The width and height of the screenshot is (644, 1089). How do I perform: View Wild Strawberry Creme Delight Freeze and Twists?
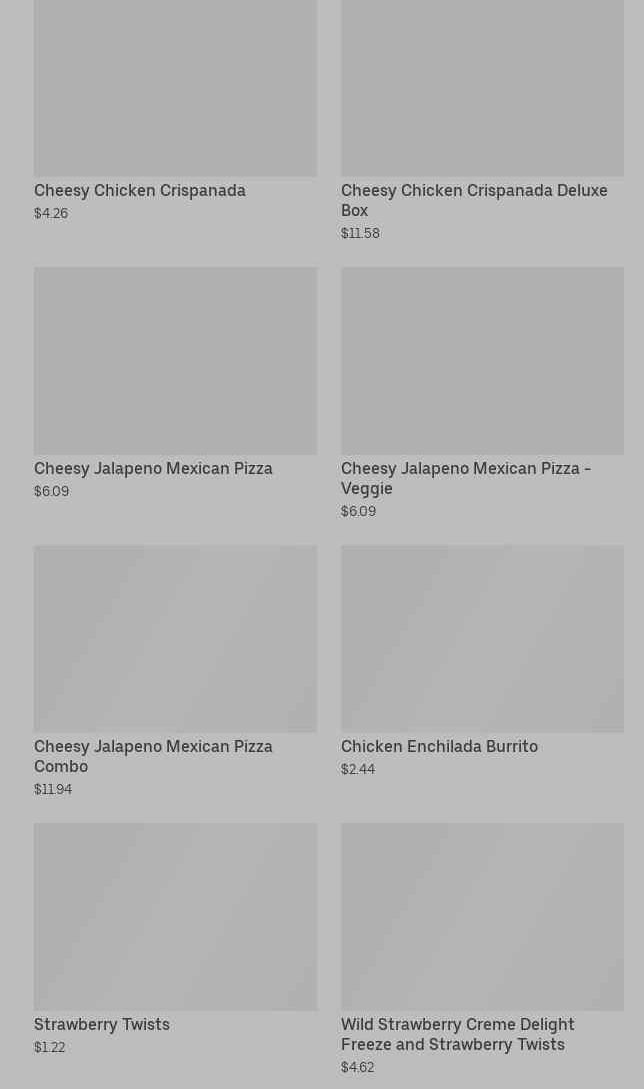[x=482, y=917]
